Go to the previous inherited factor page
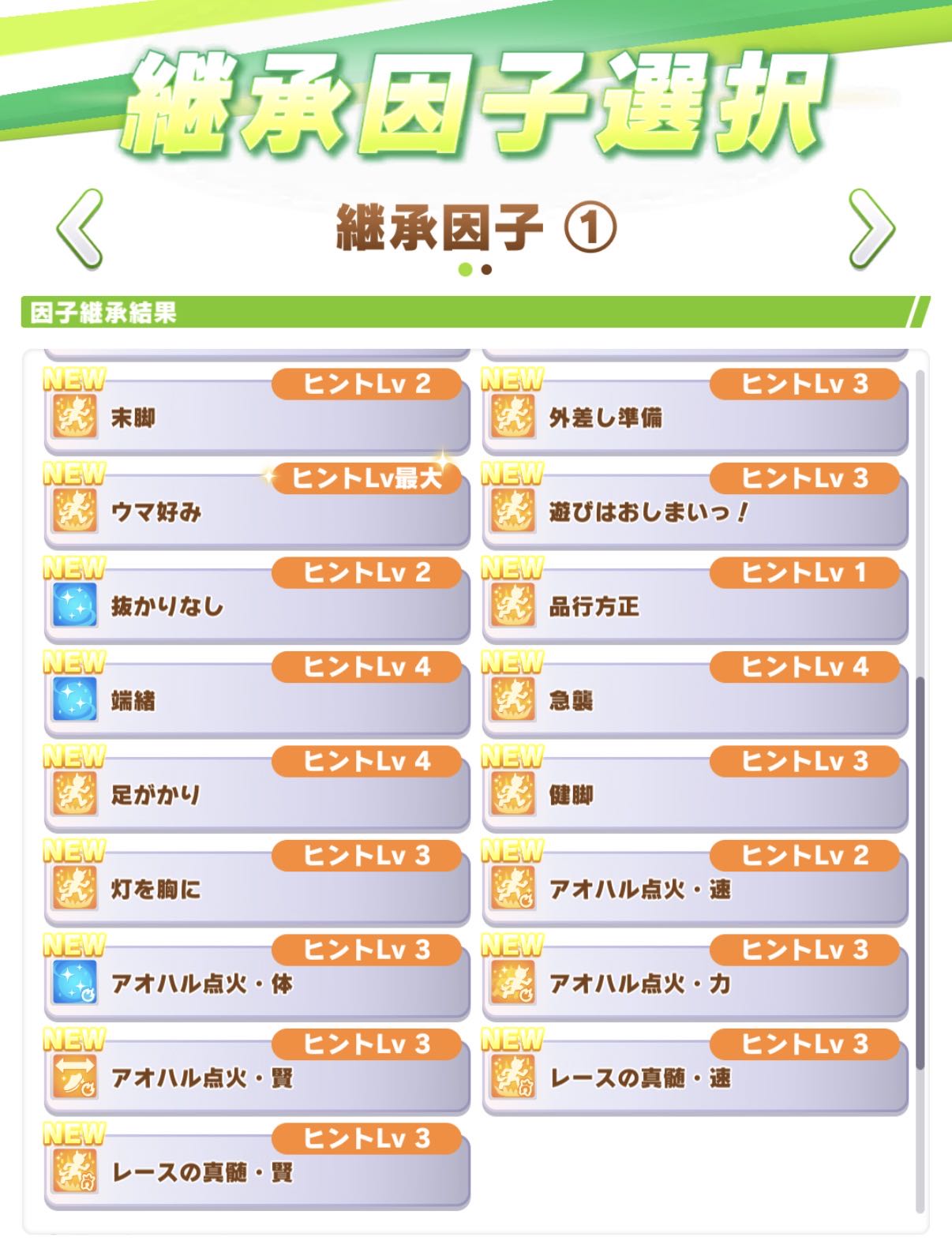Screen dimensions: 952x1252 80,229
